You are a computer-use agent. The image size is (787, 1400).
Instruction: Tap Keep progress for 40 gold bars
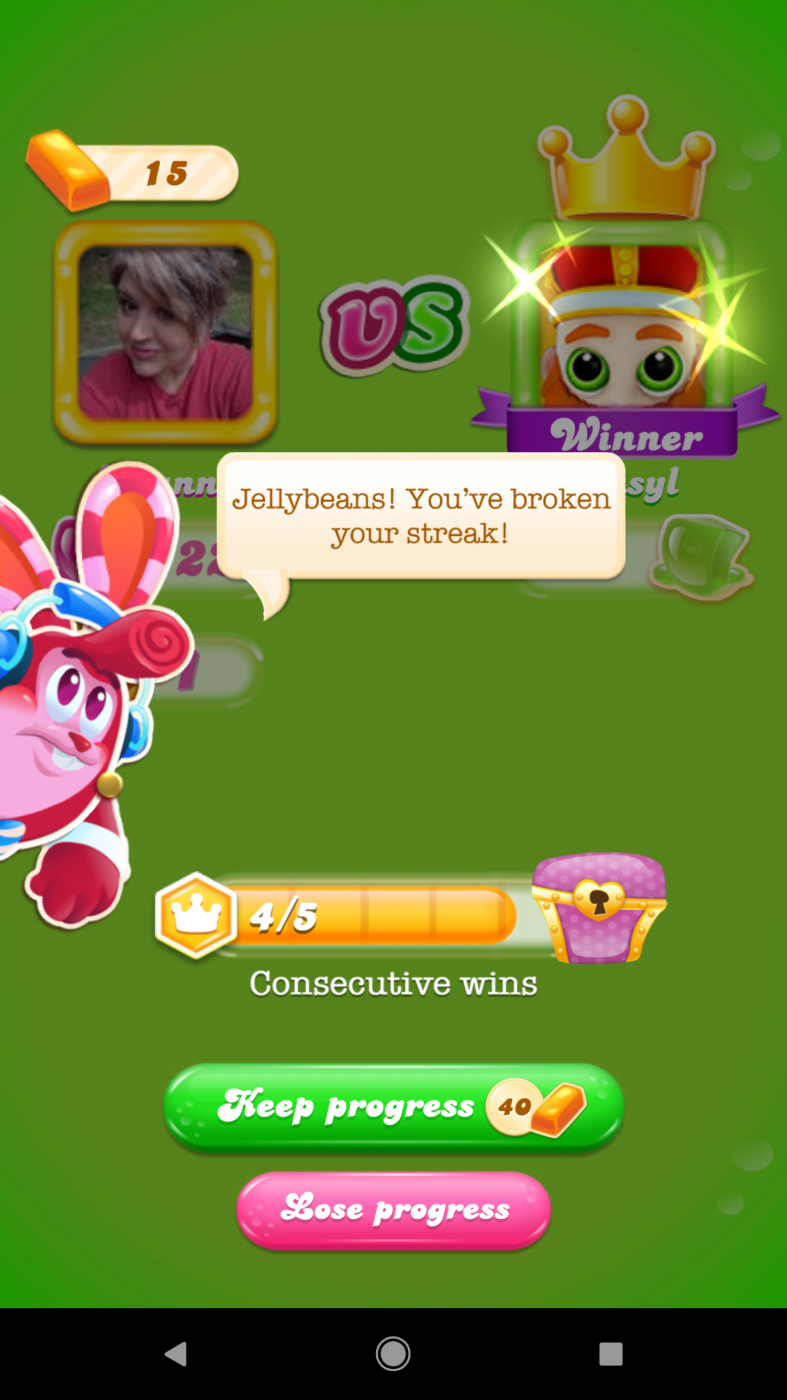pyautogui.click(x=393, y=1107)
